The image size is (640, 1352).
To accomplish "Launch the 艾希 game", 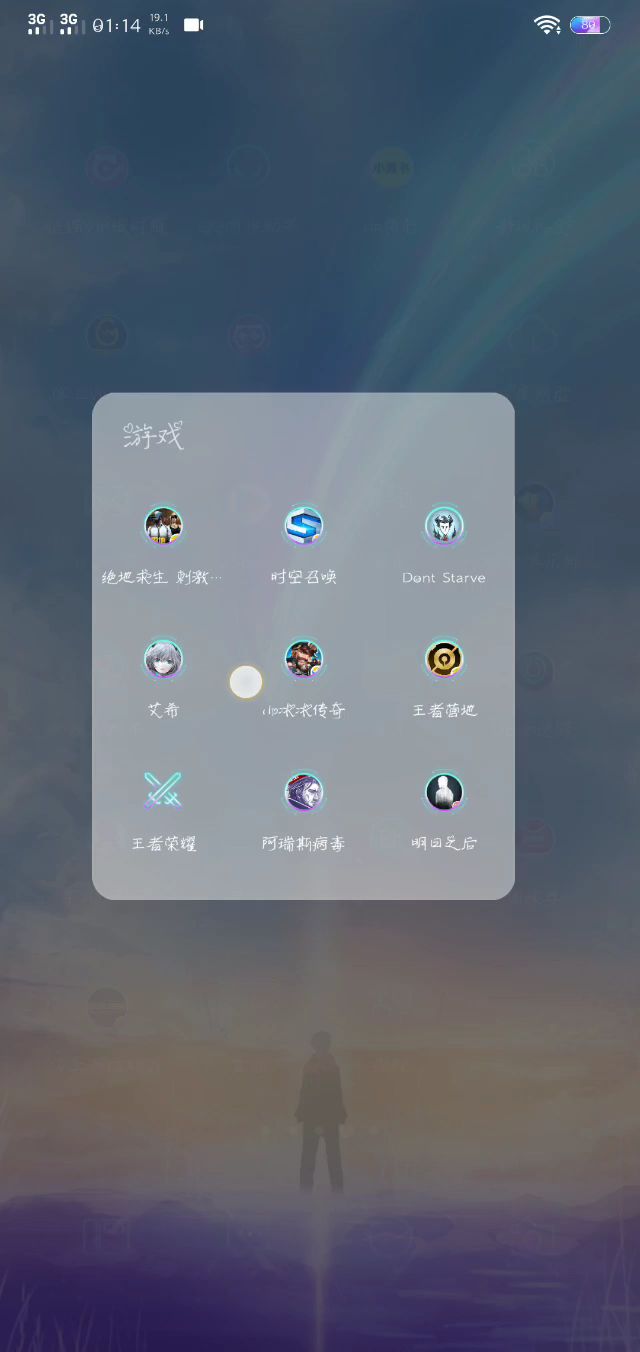I will 163,660.
